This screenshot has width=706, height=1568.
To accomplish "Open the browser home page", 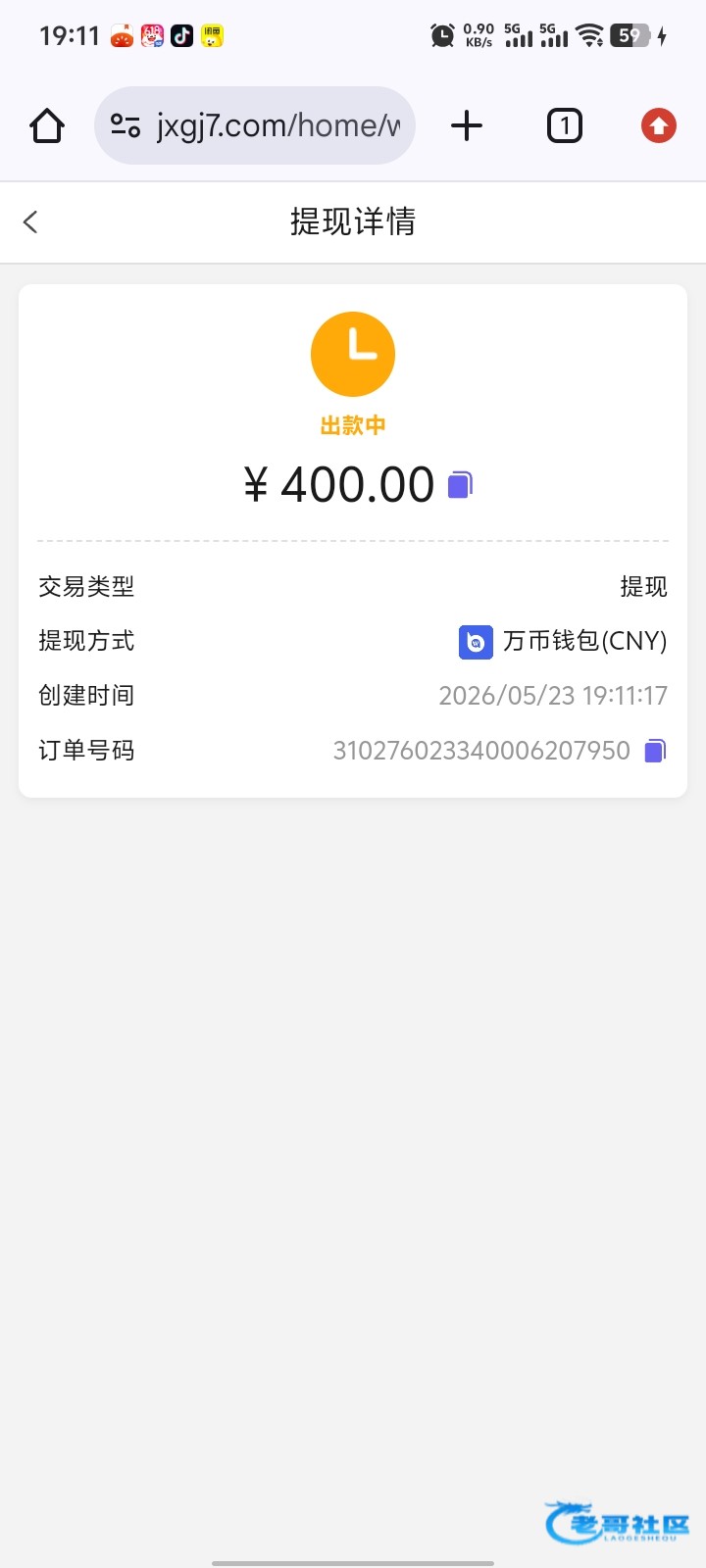I will click(47, 125).
